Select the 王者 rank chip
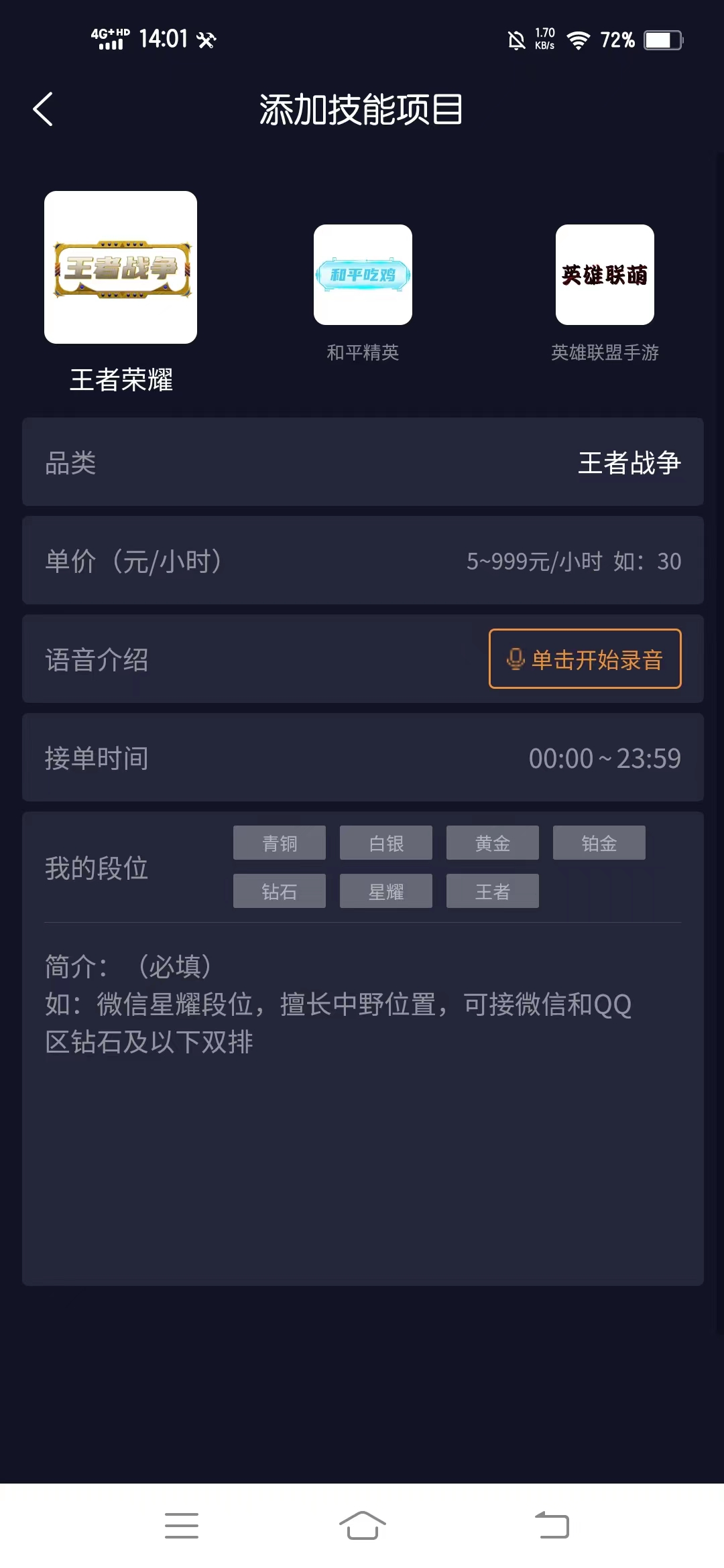 (x=492, y=891)
